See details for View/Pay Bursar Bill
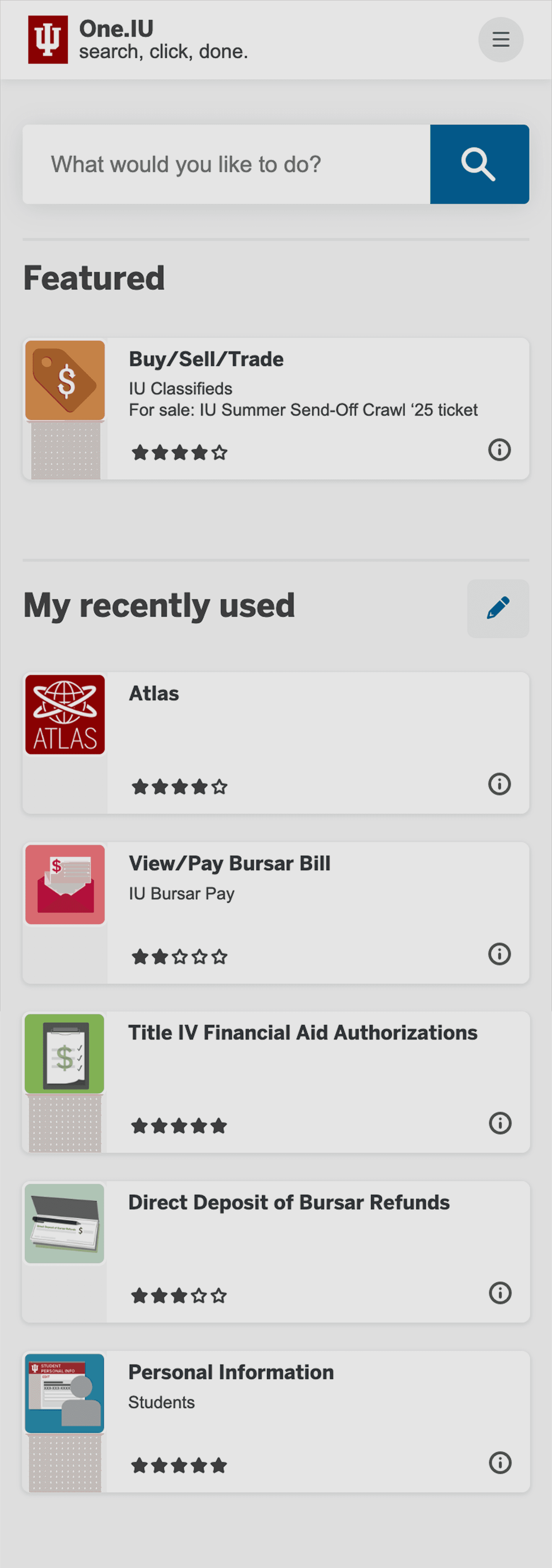 (499, 954)
